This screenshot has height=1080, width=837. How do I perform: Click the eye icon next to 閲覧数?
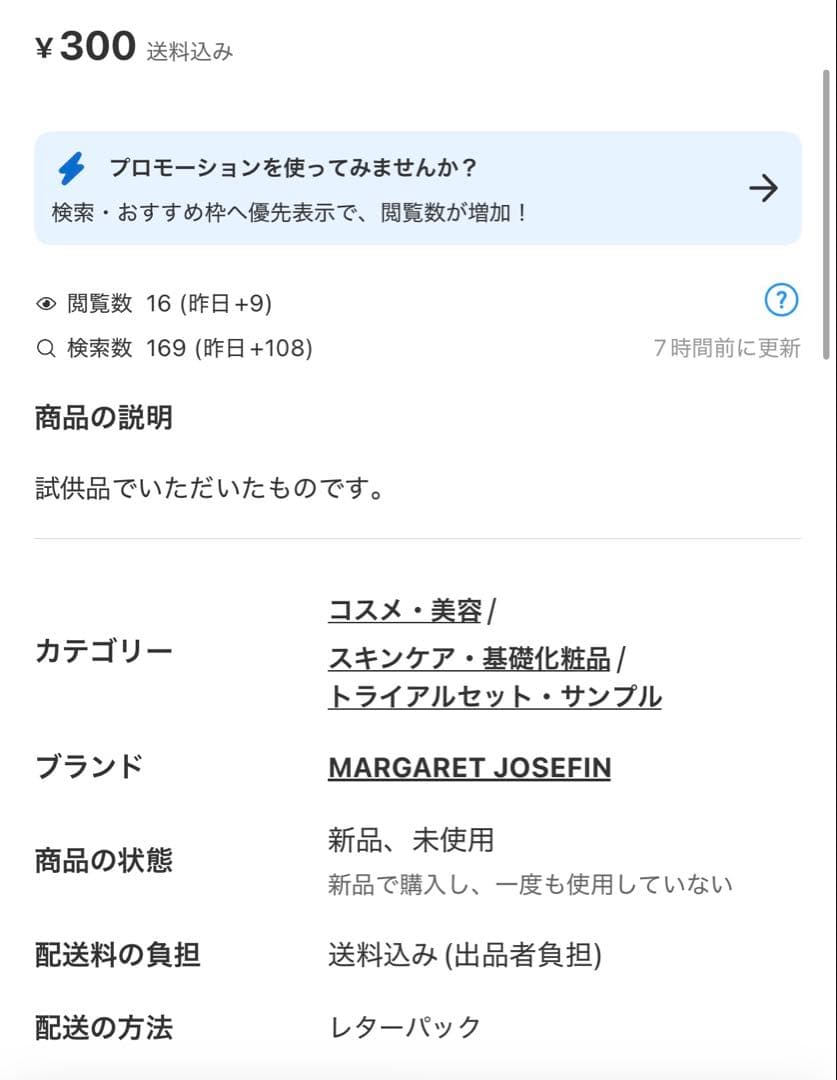point(44,303)
